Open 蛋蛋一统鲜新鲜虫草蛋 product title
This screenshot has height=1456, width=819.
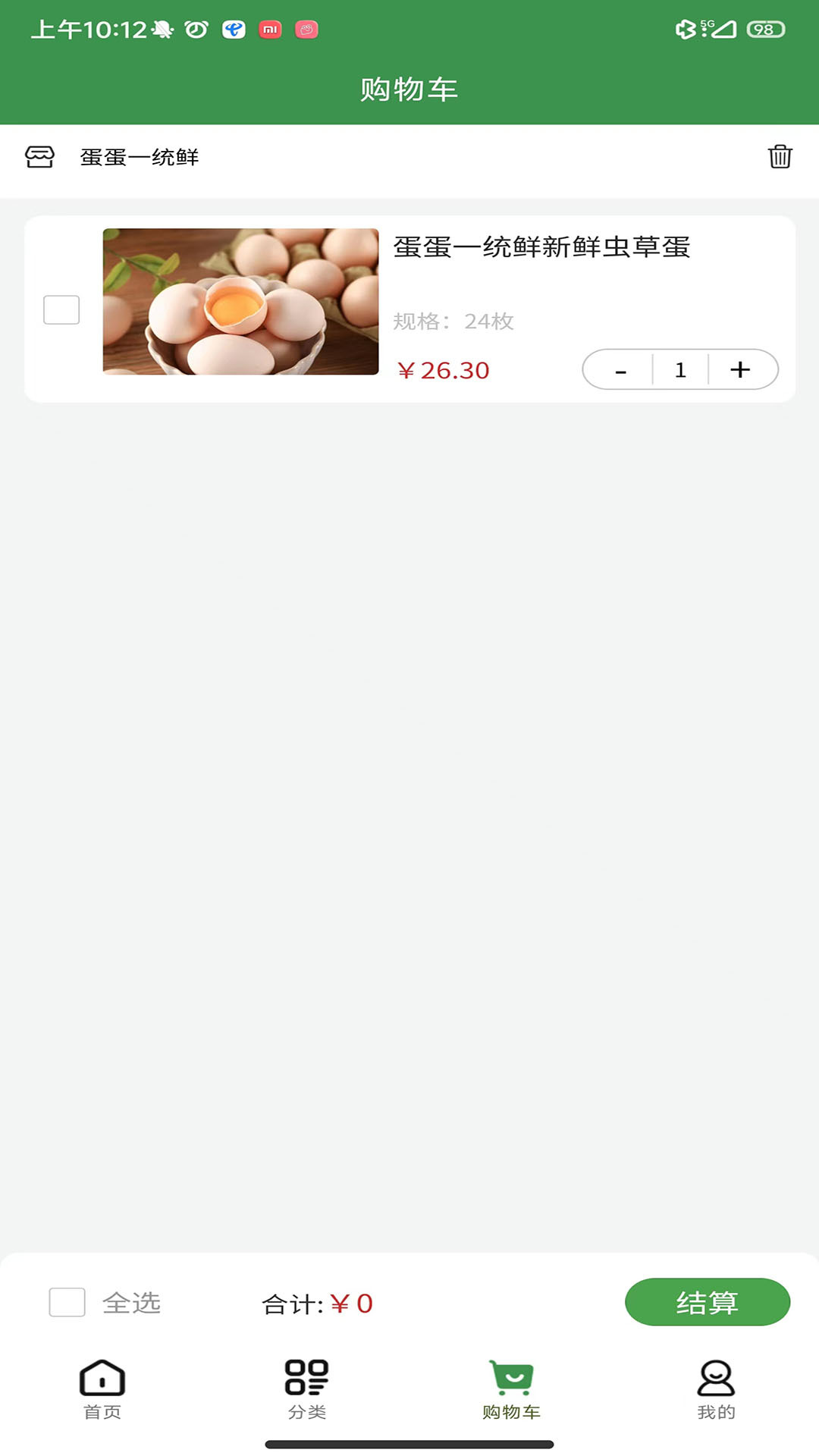pyautogui.click(x=543, y=248)
